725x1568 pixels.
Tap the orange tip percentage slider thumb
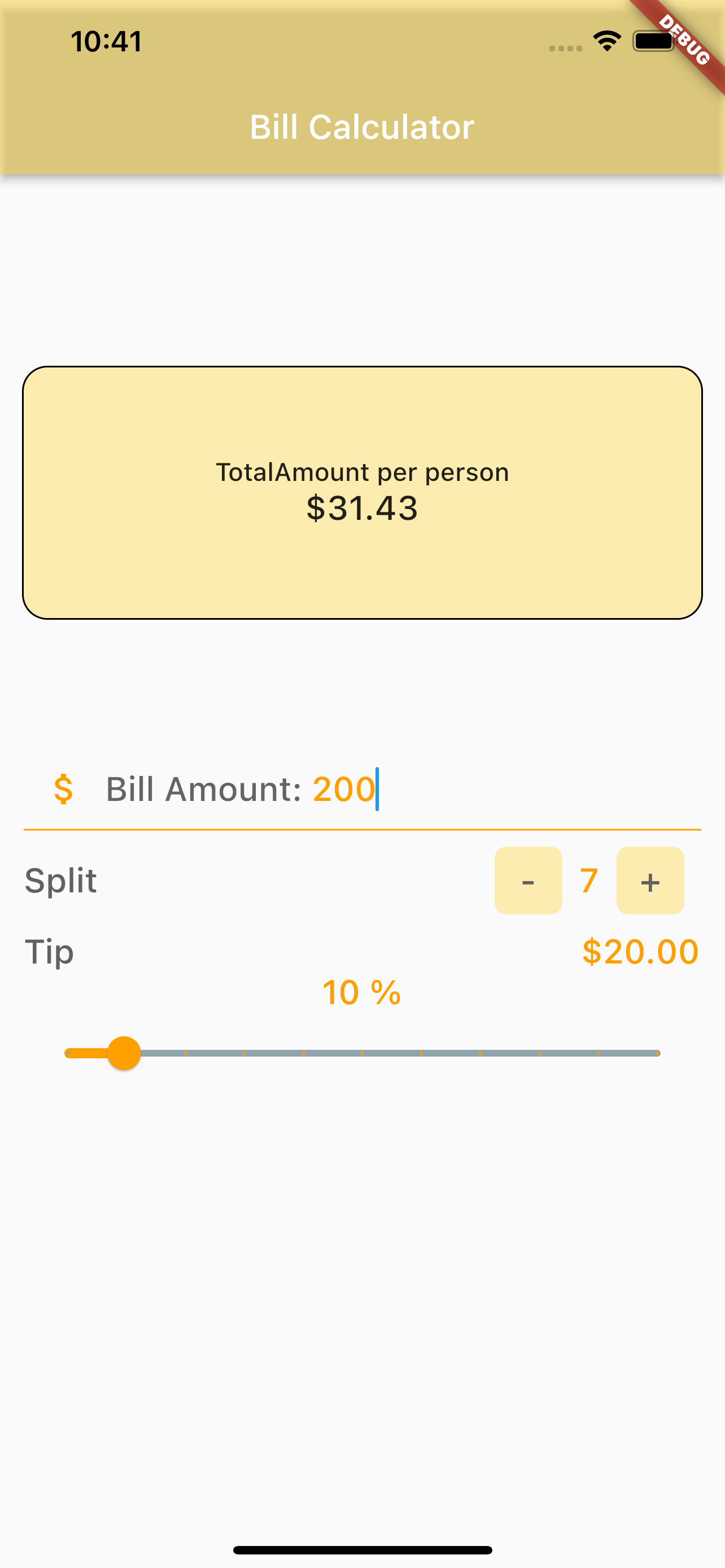tap(124, 1053)
